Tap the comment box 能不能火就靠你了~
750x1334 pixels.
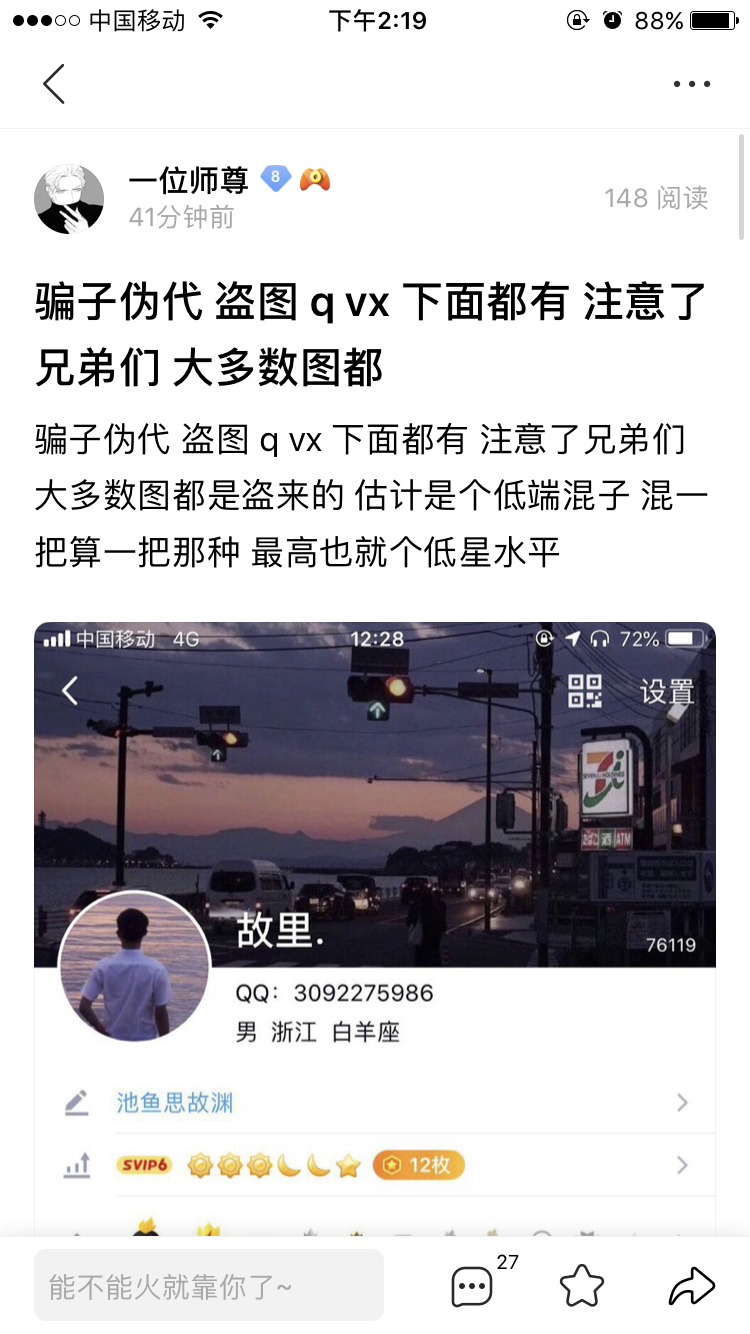(x=209, y=1285)
